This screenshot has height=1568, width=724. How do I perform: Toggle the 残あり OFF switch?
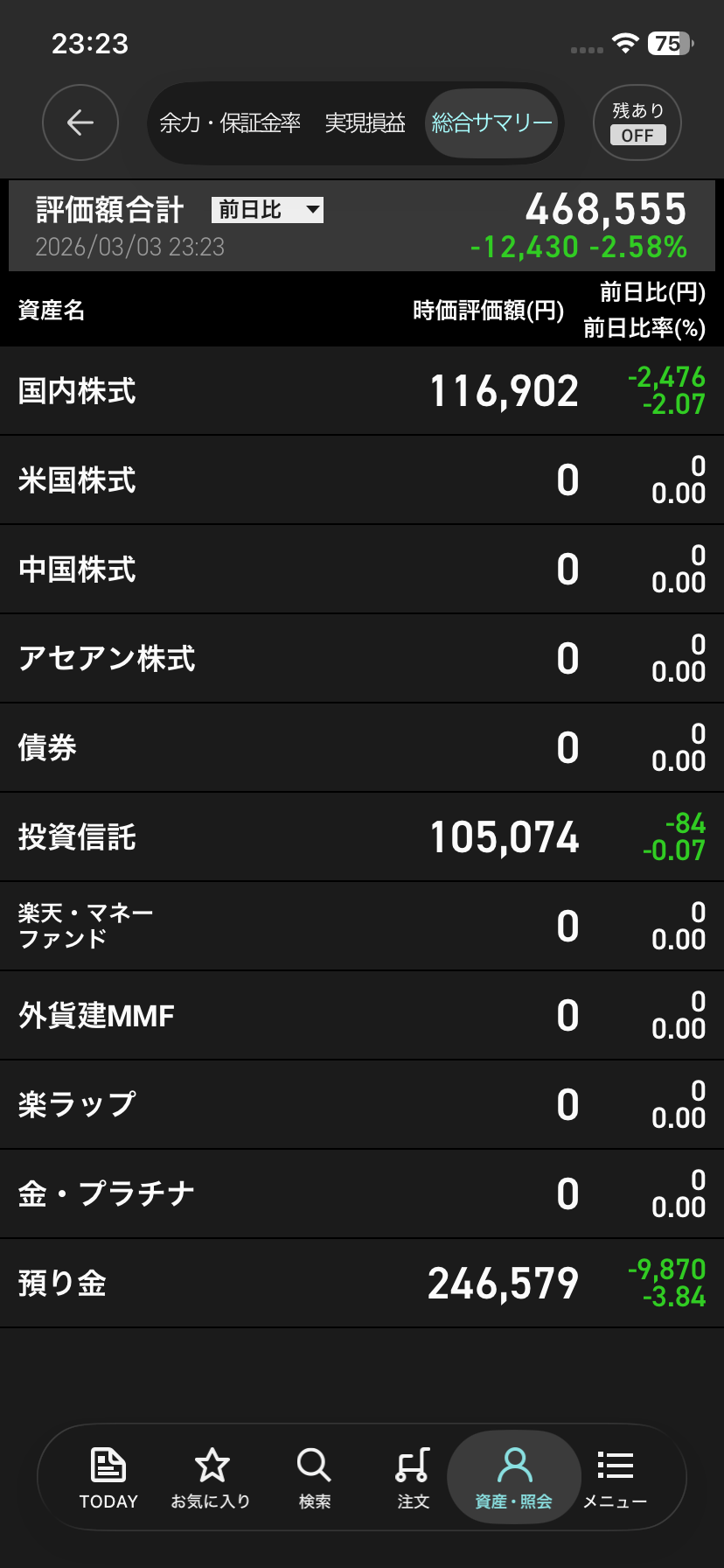point(637,123)
